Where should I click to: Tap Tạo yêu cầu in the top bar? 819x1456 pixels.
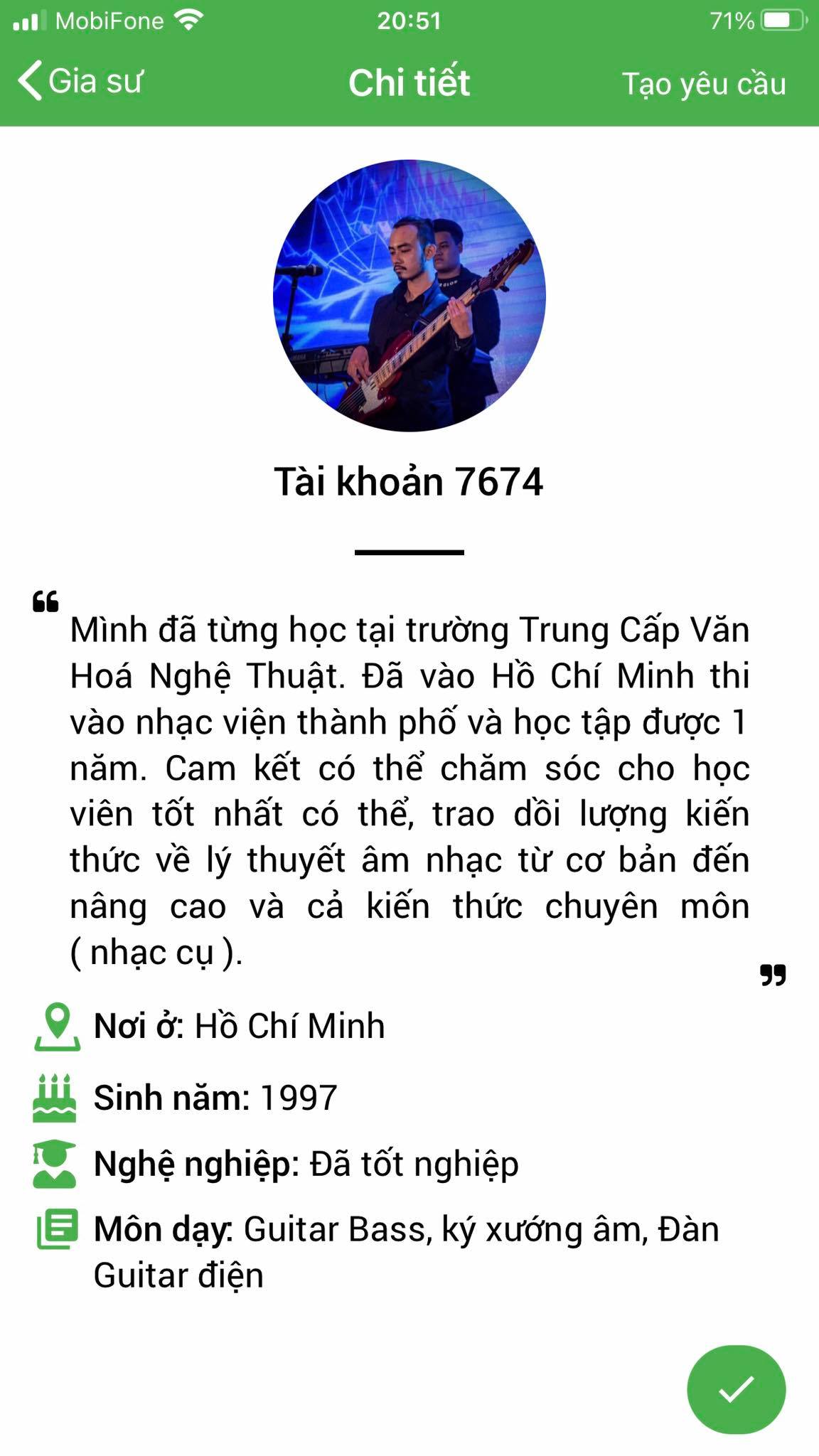tap(704, 84)
